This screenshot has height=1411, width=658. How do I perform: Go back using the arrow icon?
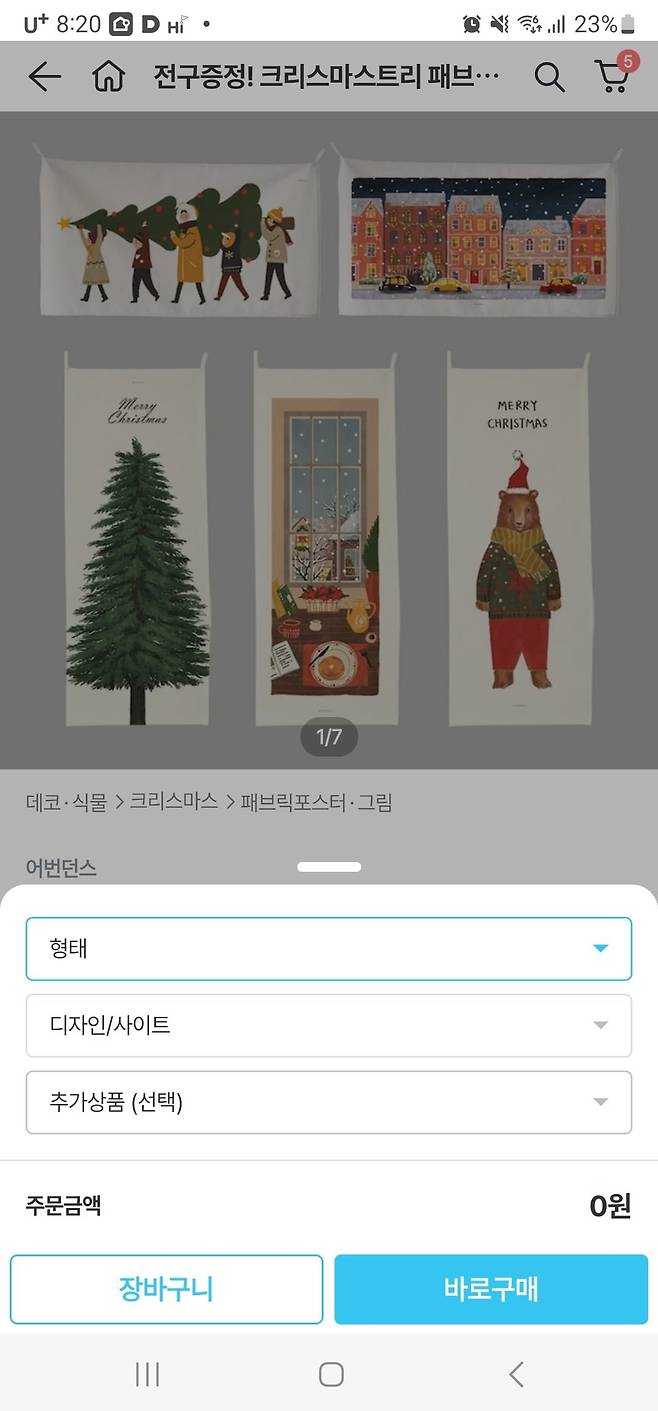(45, 77)
